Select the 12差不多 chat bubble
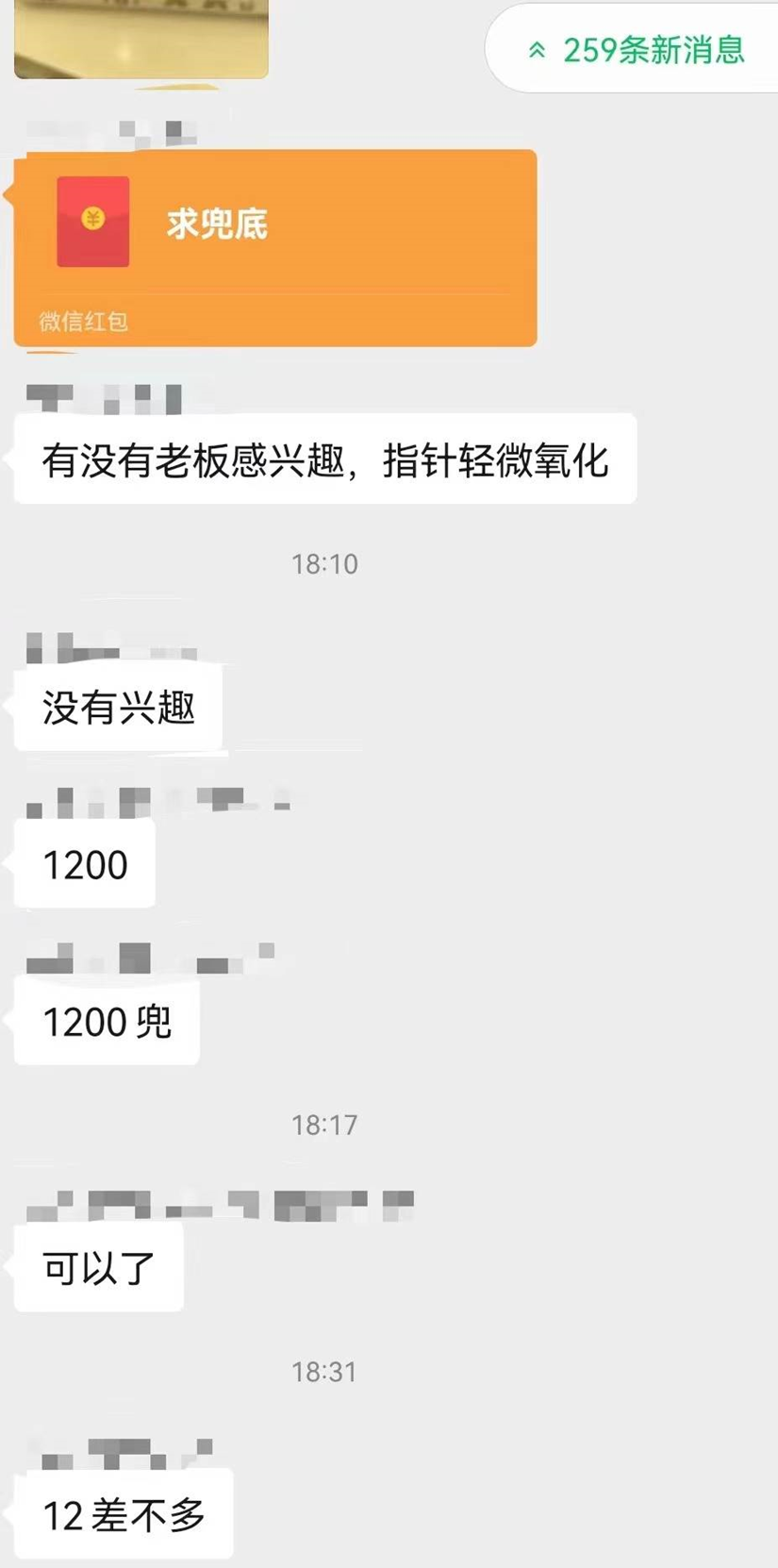The image size is (778, 1568). [121, 1514]
